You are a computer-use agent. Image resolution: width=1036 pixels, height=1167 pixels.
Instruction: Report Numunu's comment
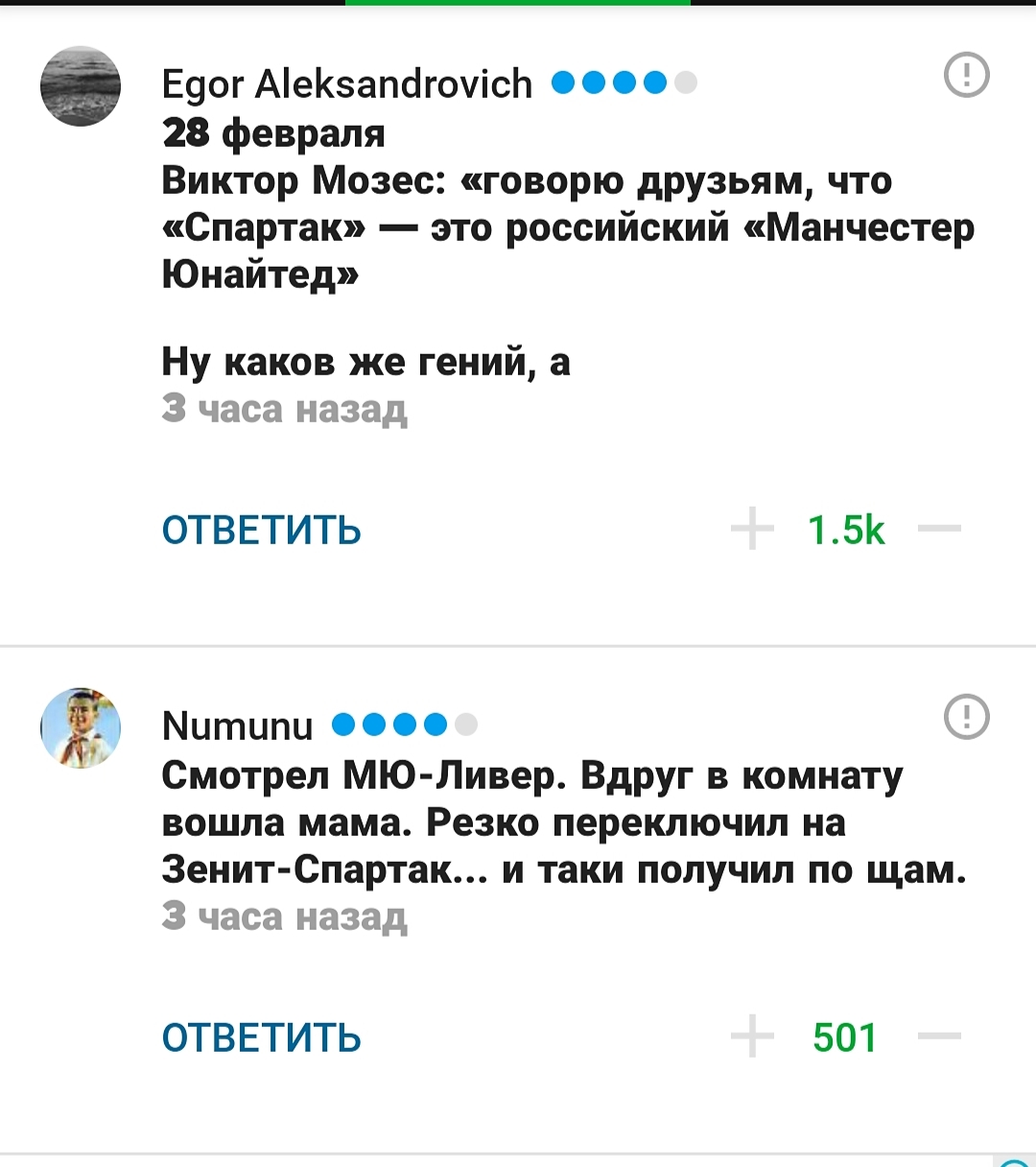[966, 717]
